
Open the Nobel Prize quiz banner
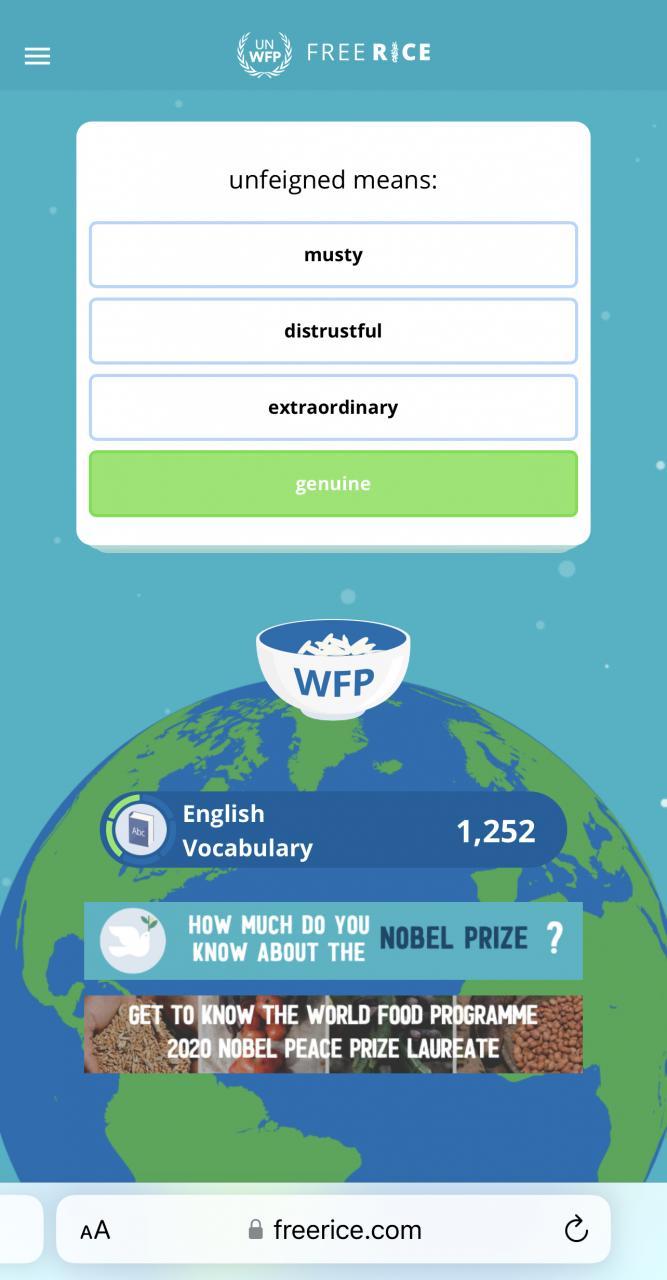pos(333,940)
